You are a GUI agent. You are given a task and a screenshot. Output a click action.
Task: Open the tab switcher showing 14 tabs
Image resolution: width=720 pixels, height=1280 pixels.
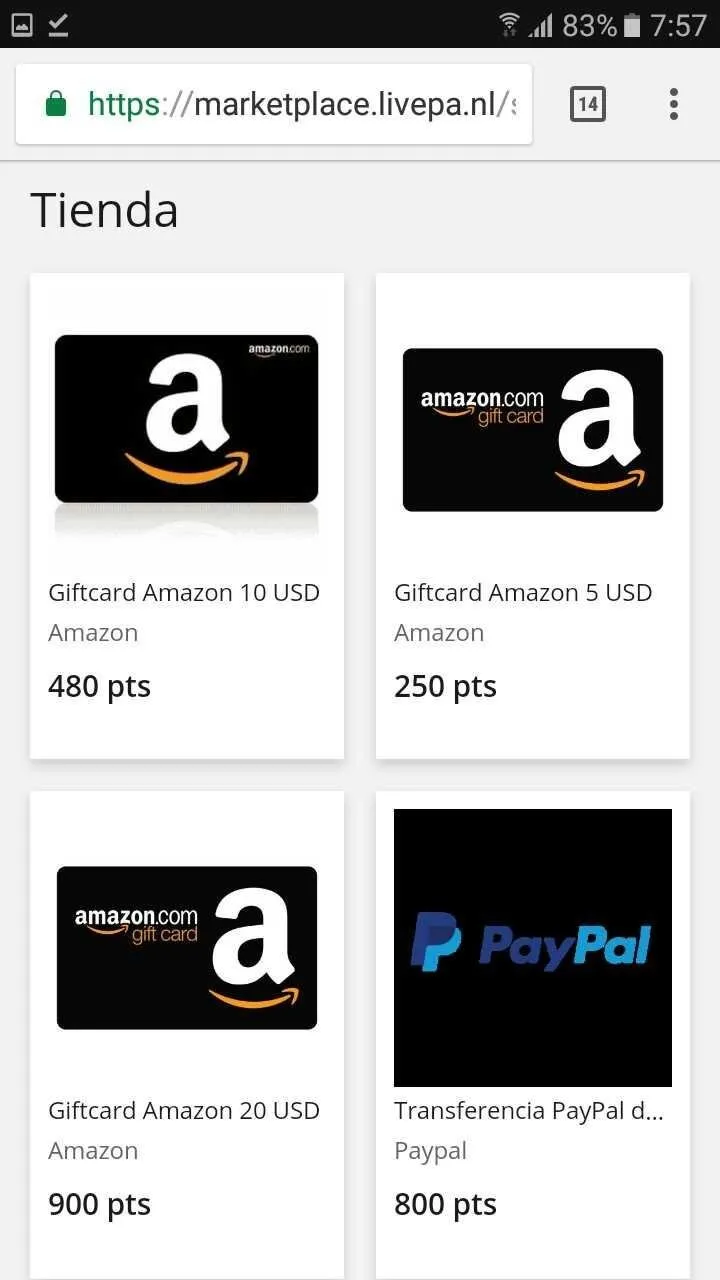(x=588, y=104)
